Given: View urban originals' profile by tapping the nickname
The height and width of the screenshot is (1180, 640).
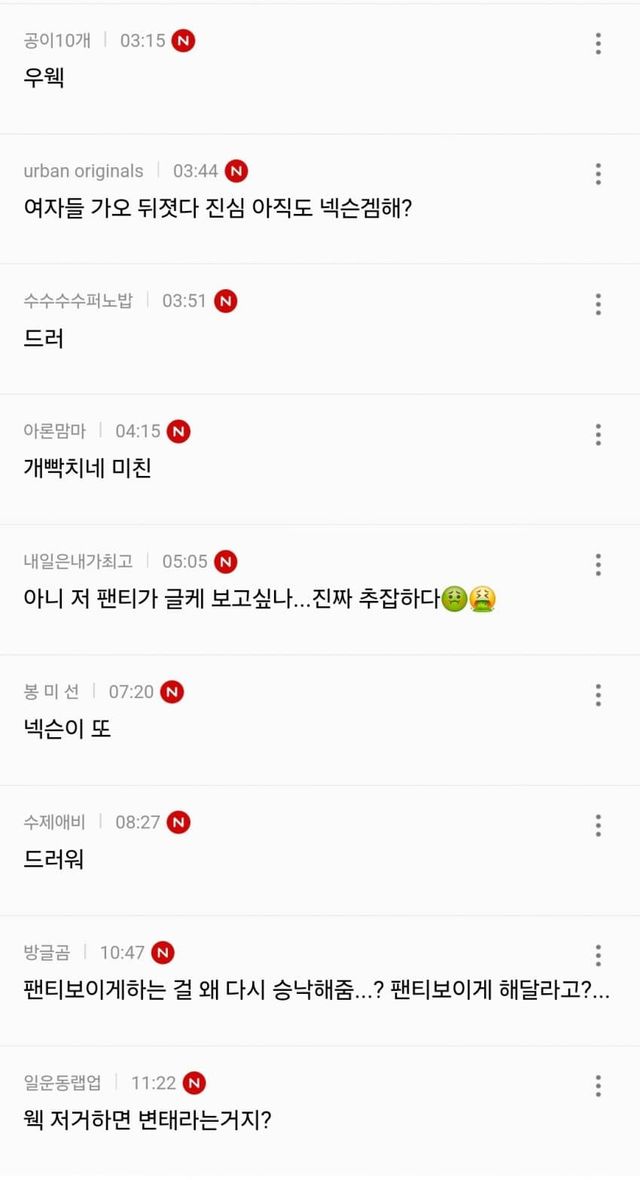Looking at the screenshot, I should (x=83, y=171).
